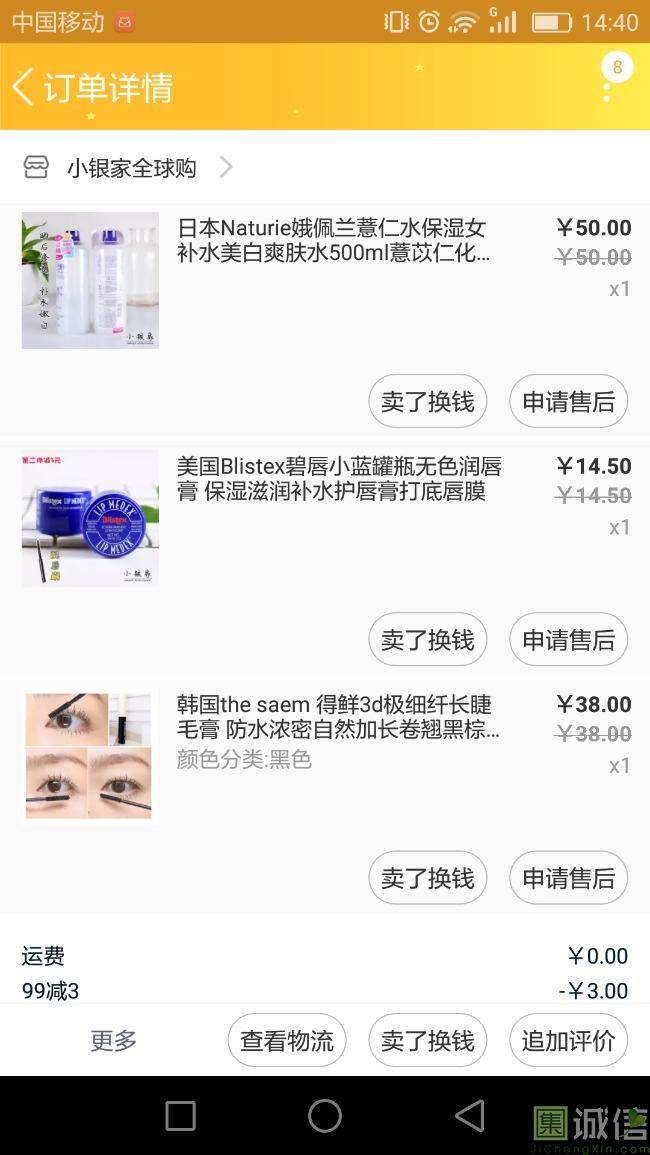
Task: Check delivery with 查看物流
Action: tap(287, 1040)
